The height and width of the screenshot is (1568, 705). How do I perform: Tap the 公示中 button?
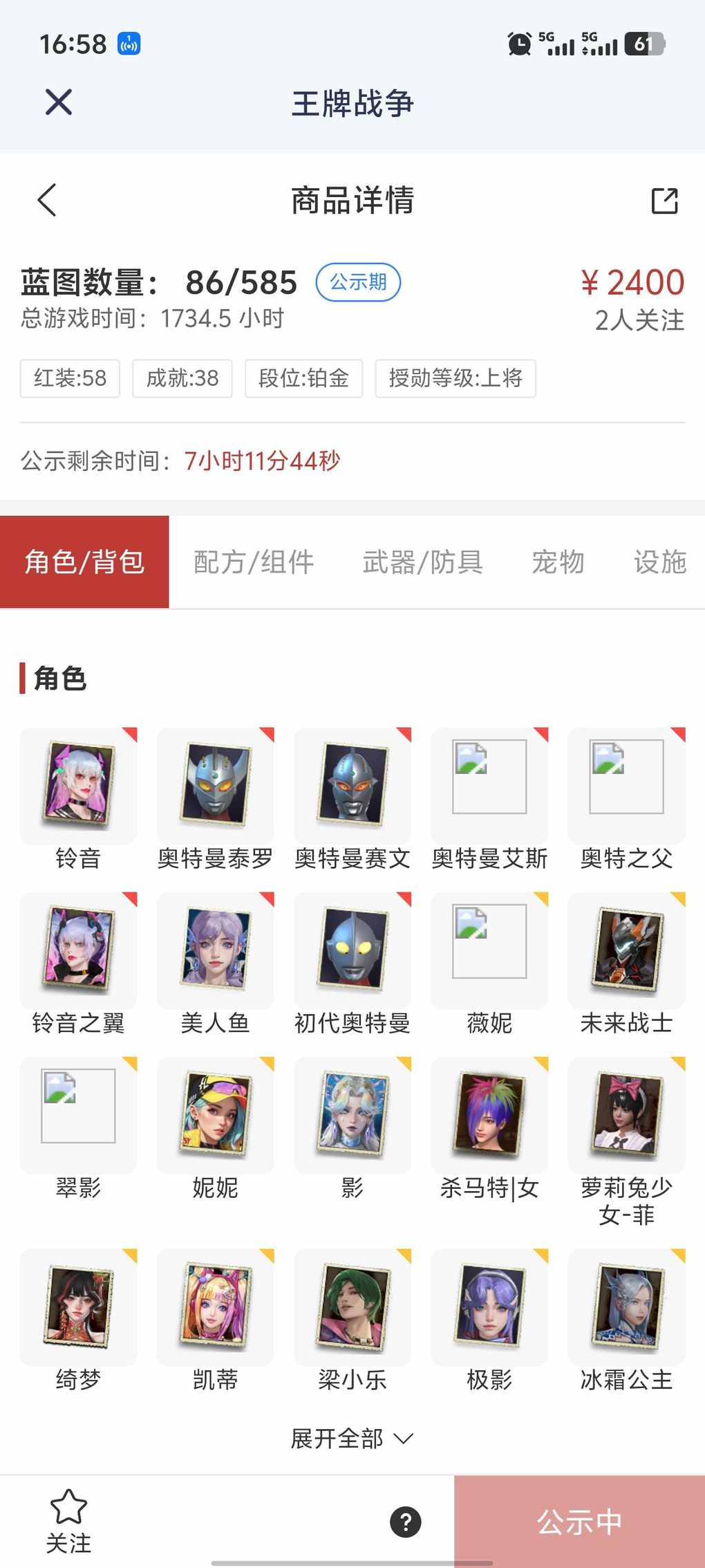pyautogui.click(x=579, y=1522)
